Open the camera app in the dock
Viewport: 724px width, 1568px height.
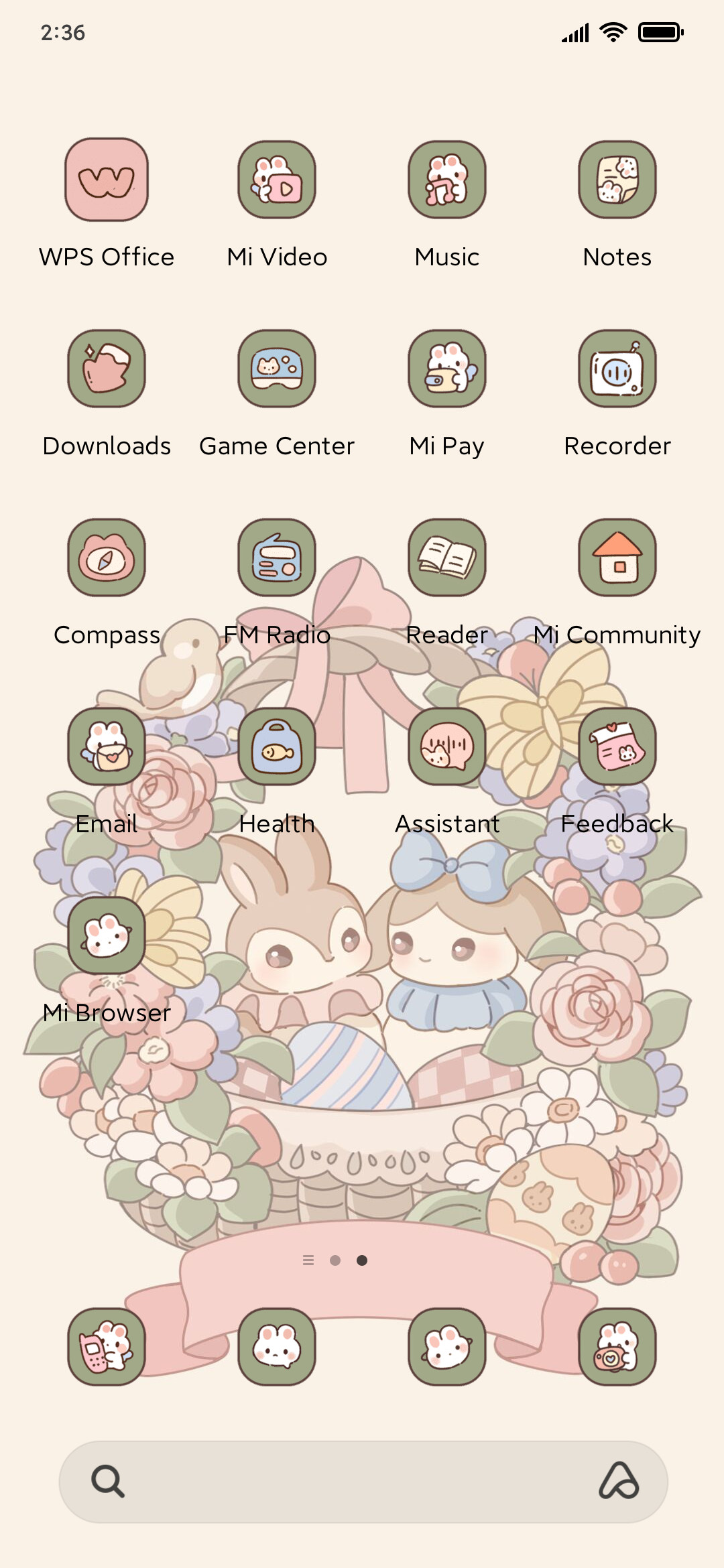tap(617, 1347)
